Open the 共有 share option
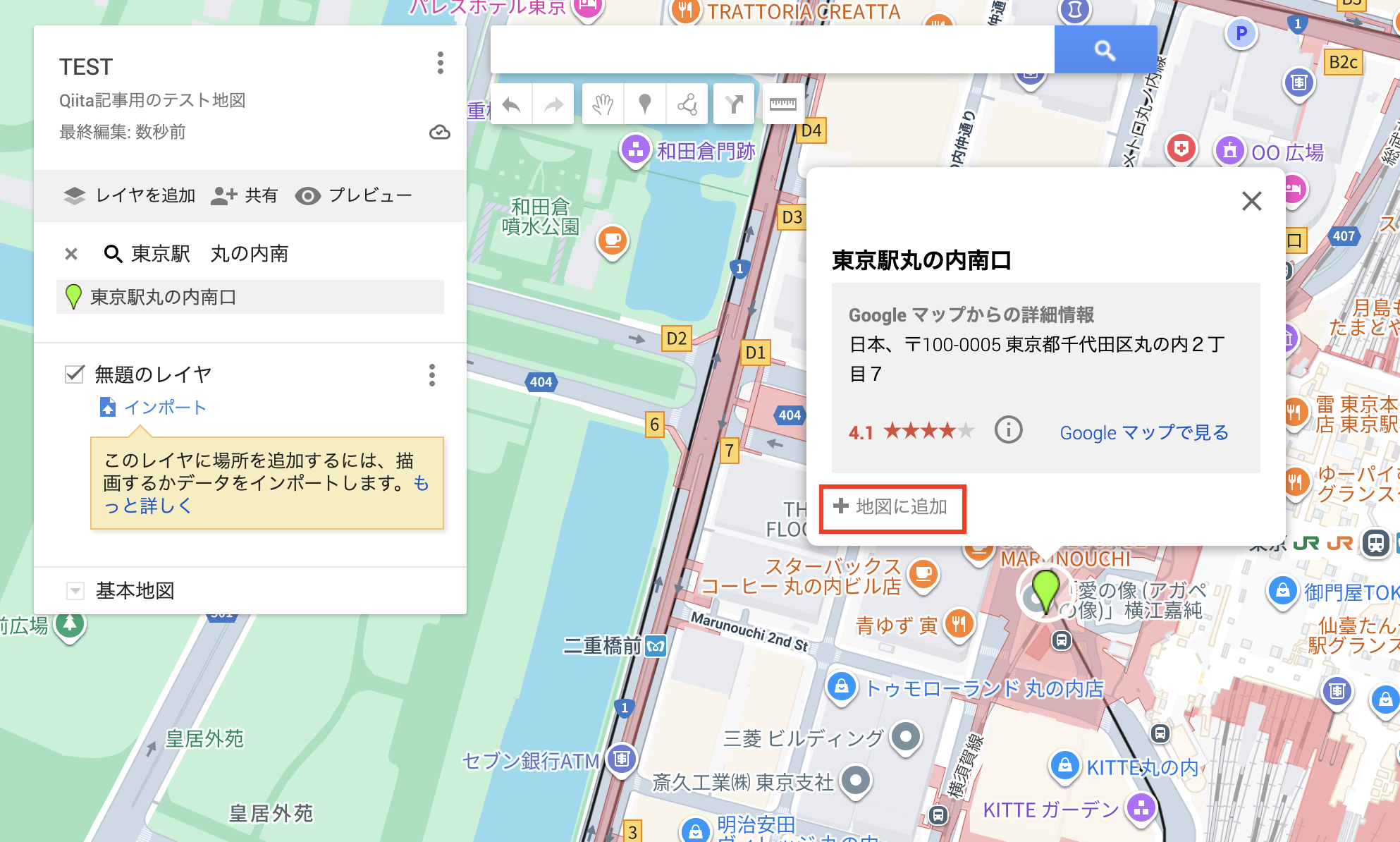Viewport: 1400px width, 842px height. 245,195
